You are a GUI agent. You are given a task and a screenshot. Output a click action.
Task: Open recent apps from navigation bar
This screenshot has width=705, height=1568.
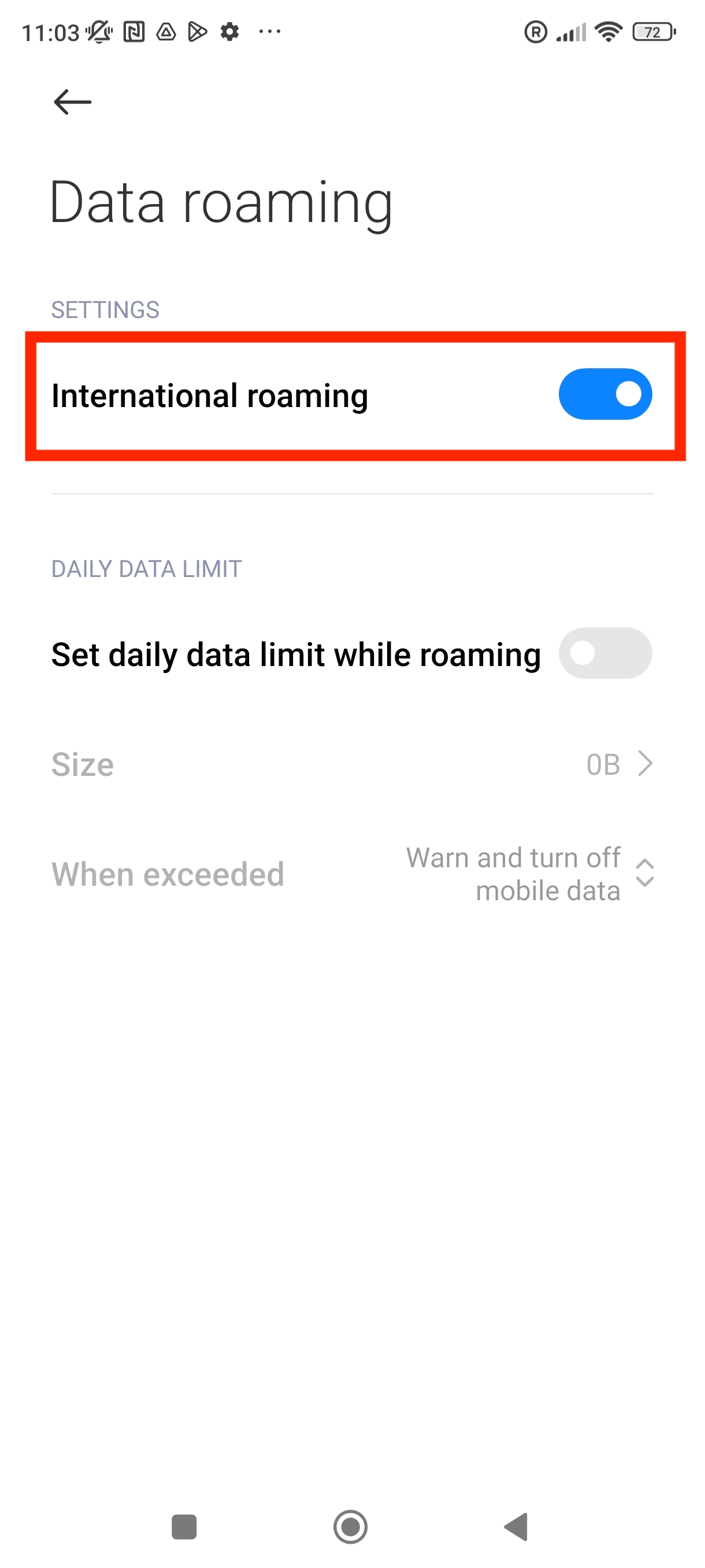[x=184, y=1526]
